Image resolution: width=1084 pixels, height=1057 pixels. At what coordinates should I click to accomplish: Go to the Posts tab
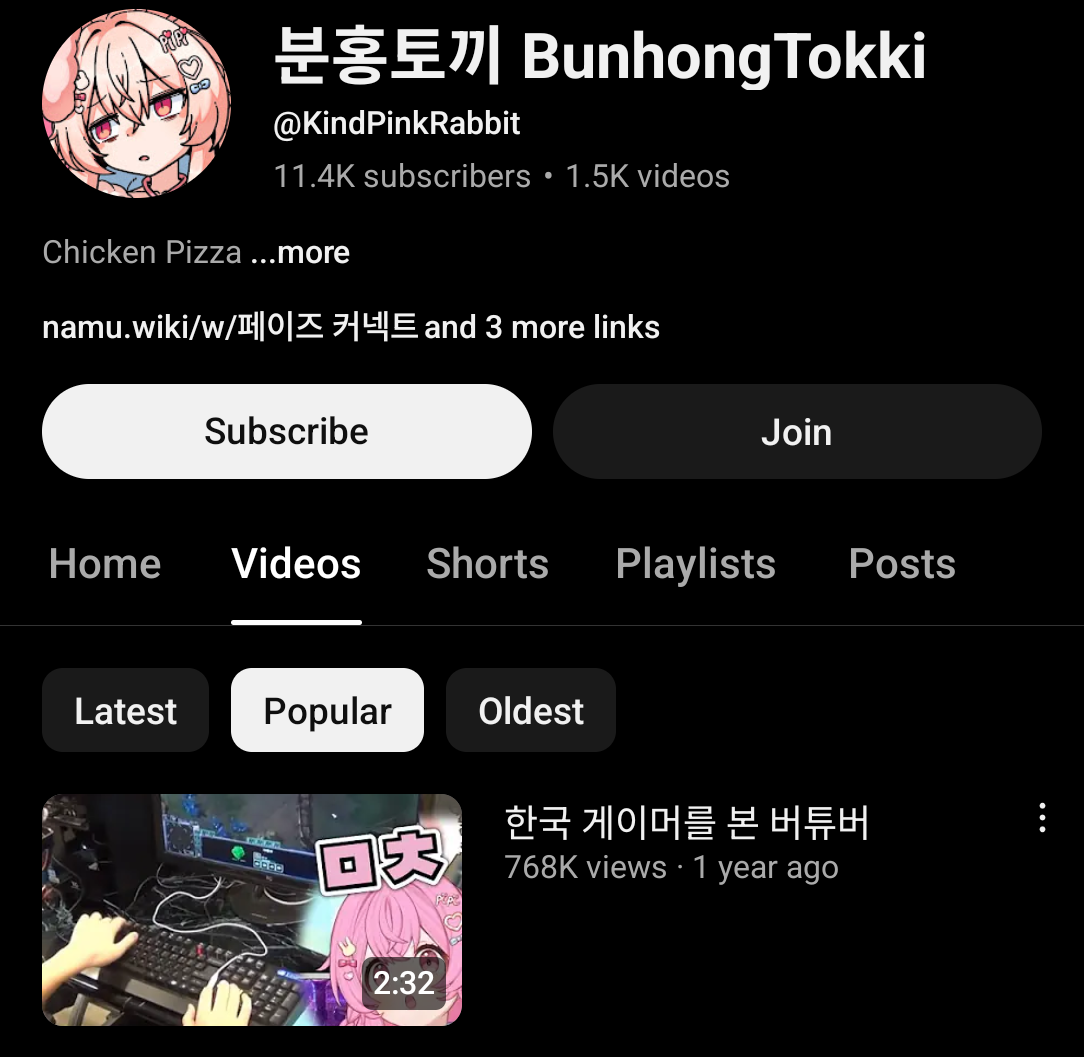(x=901, y=564)
